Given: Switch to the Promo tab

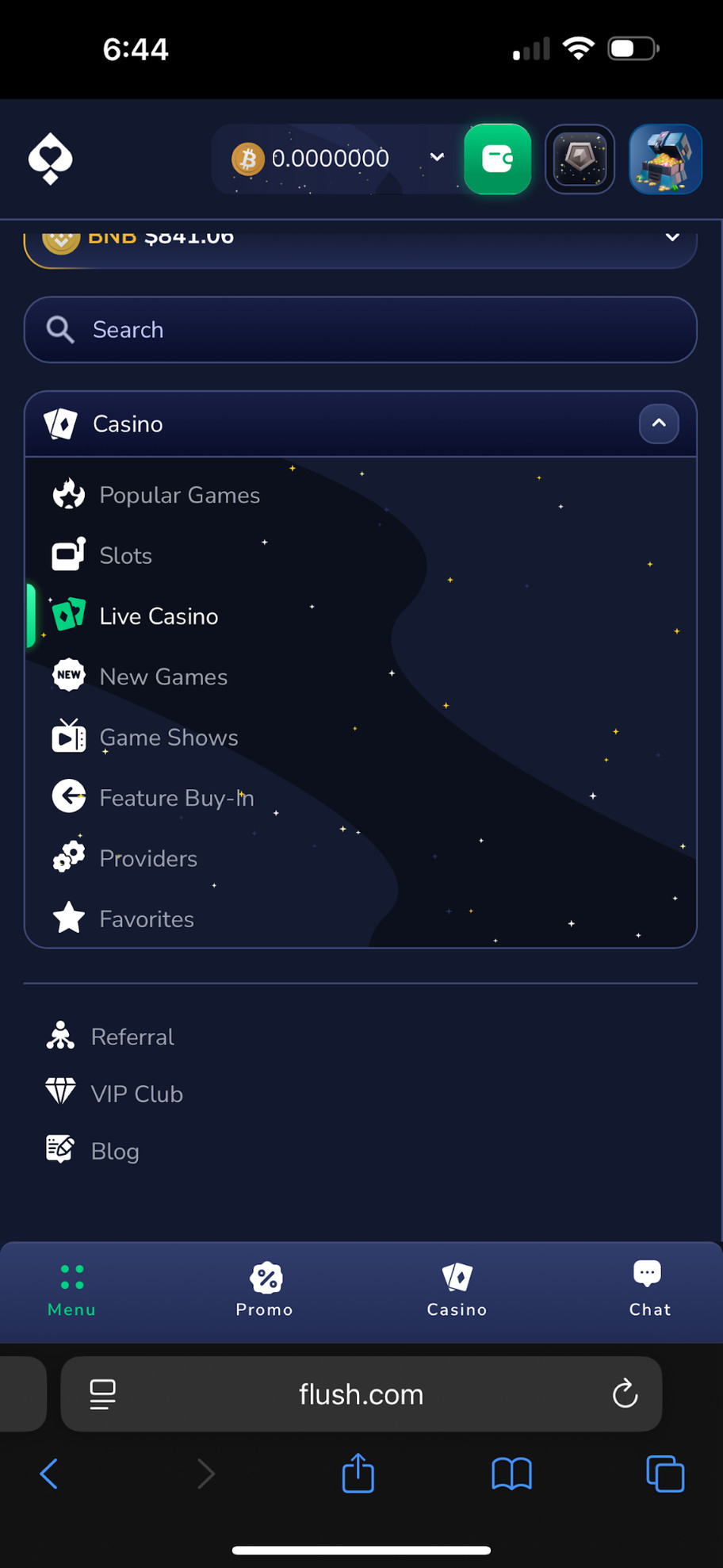Looking at the screenshot, I should tap(265, 1289).
